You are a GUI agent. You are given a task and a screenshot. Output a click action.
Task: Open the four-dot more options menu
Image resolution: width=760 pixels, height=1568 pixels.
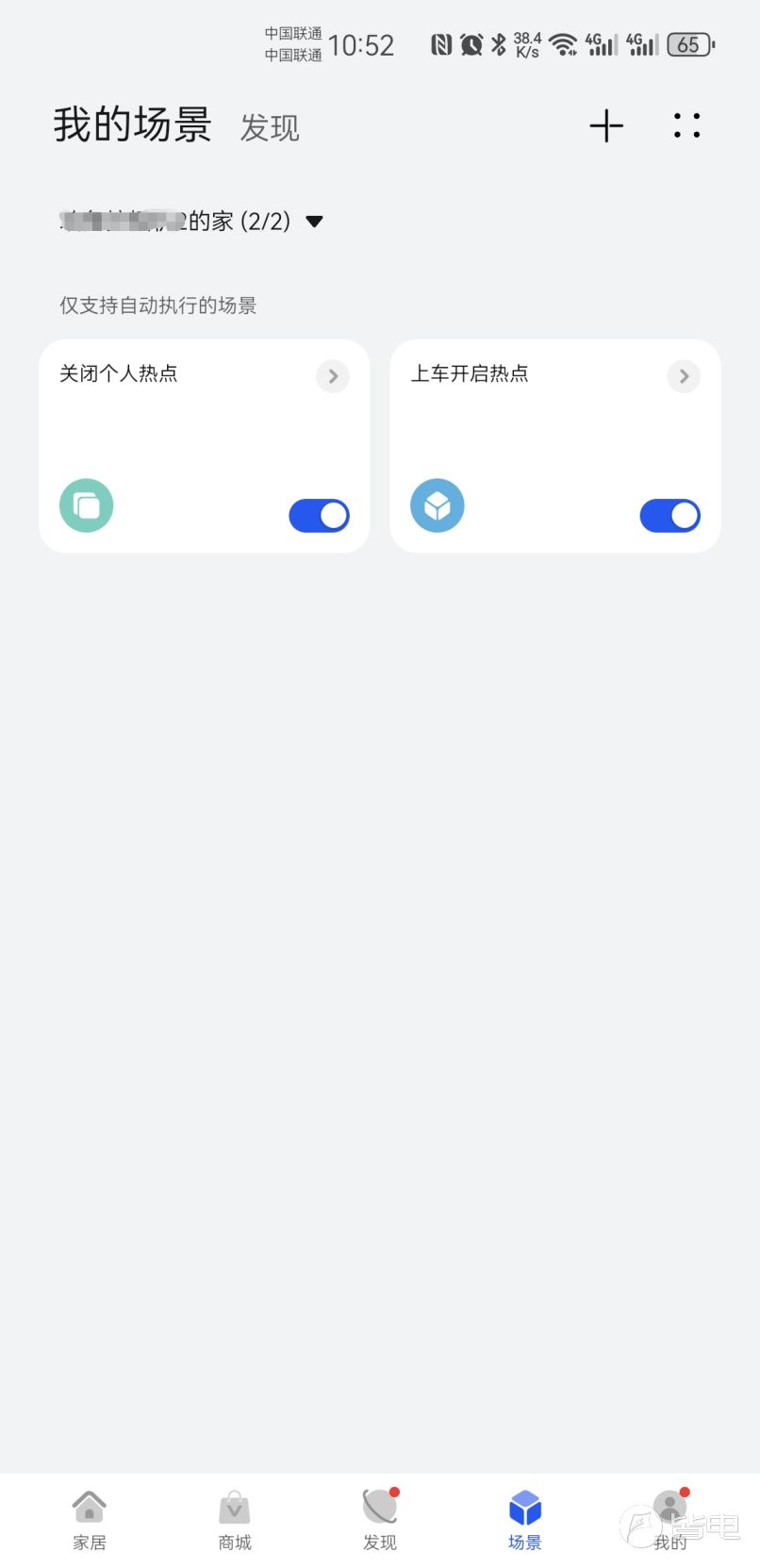point(686,125)
